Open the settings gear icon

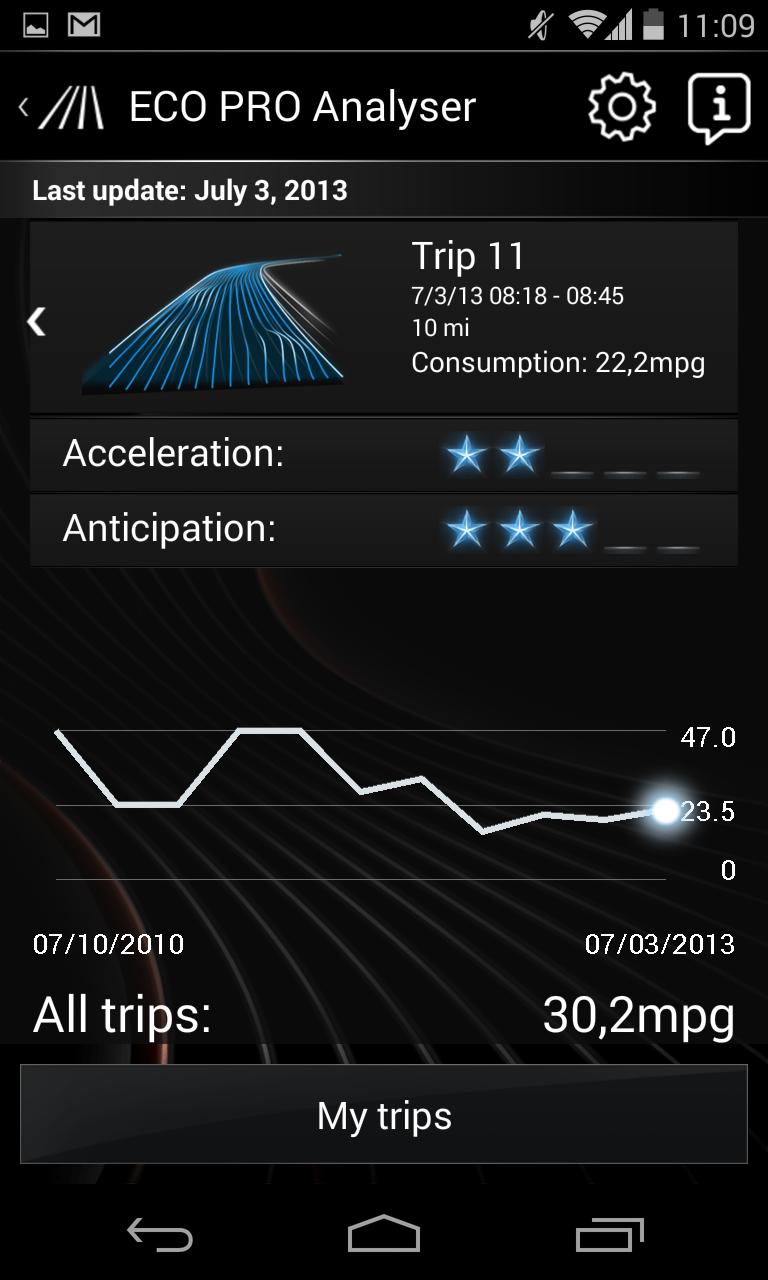(621, 106)
